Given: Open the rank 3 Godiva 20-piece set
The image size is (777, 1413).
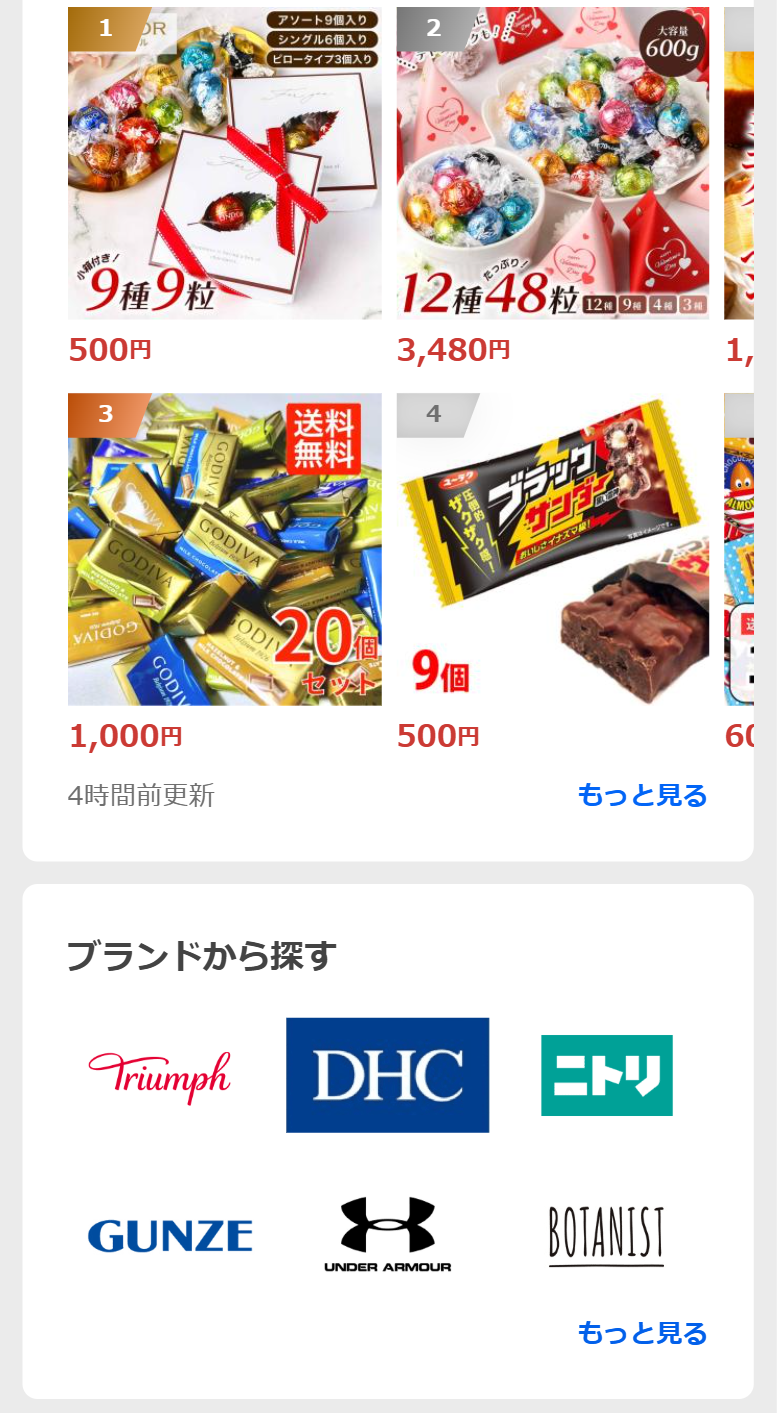Looking at the screenshot, I should tap(224, 549).
